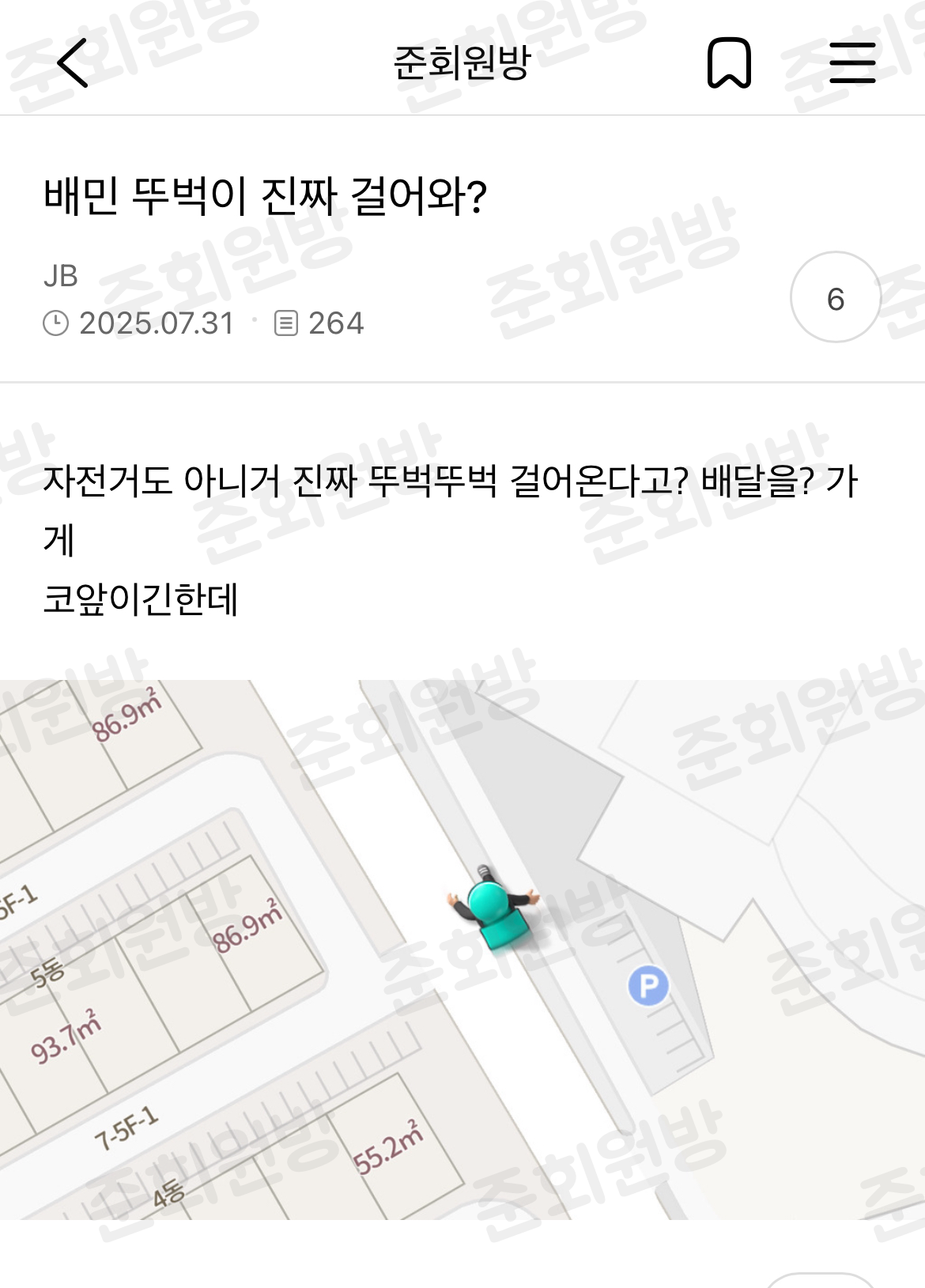Viewport: 925px width, 1288px height.
Task: View author JB's profile
Action: (61, 276)
